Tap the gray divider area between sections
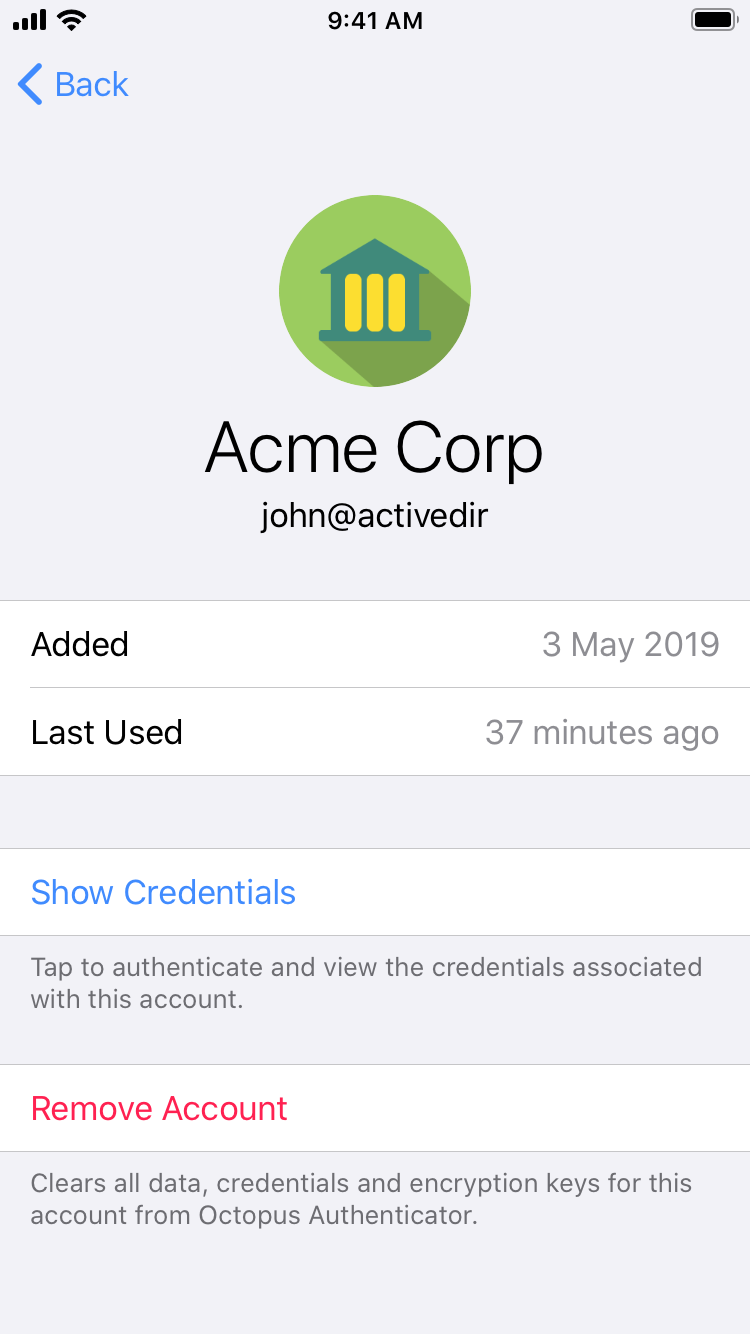Screen dimensions: 750x1334 click(x=375, y=811)
